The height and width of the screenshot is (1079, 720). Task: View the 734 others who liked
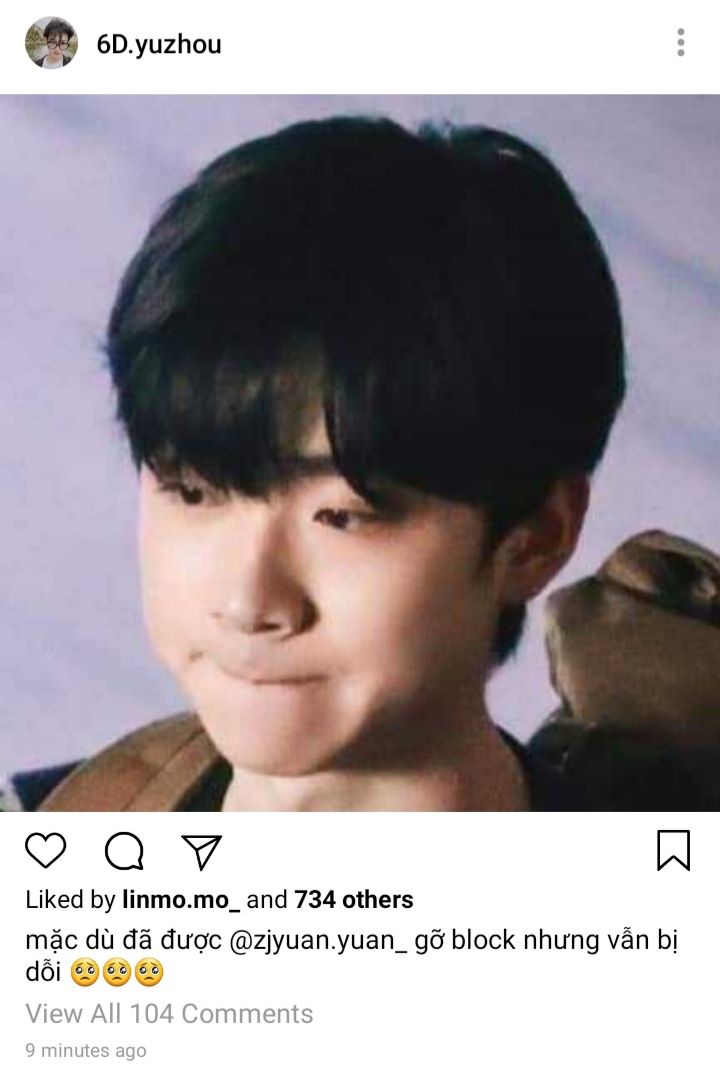click(353, 900)
